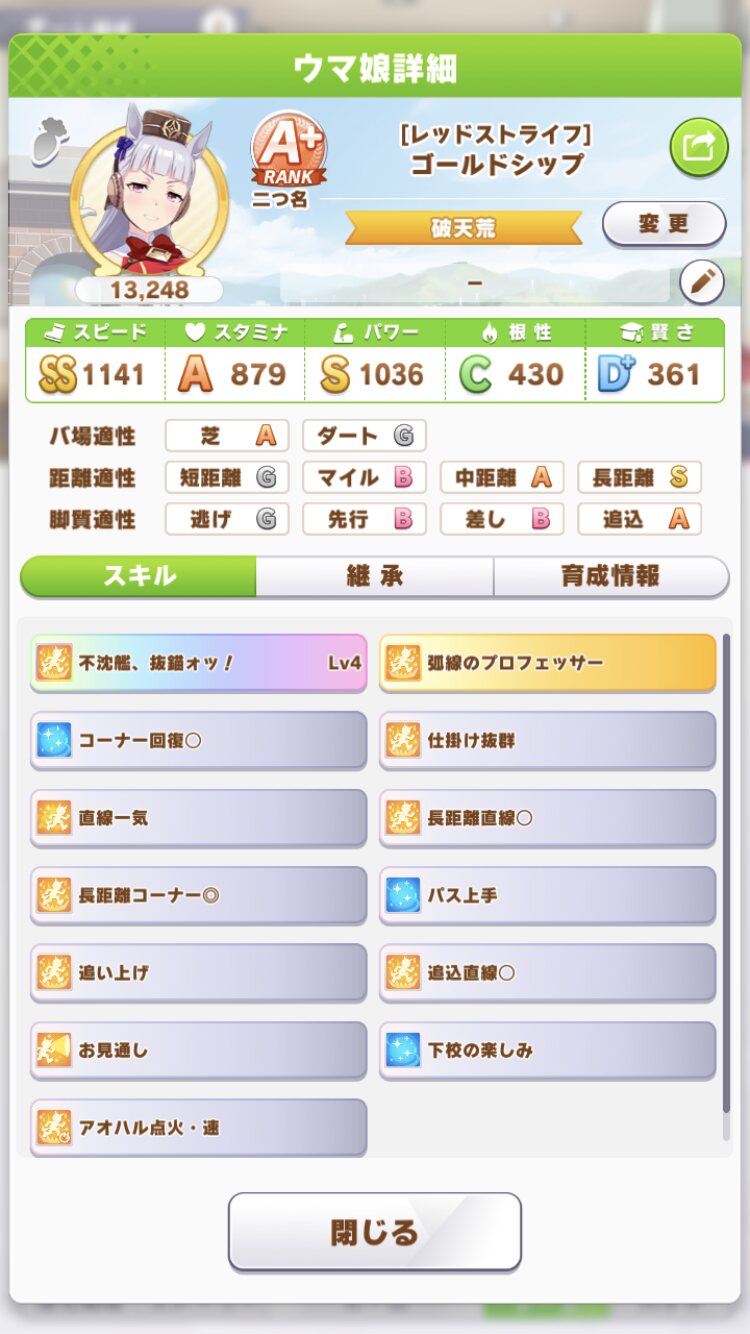Show the アオハル点火・速 skill

click(198, 1127)
